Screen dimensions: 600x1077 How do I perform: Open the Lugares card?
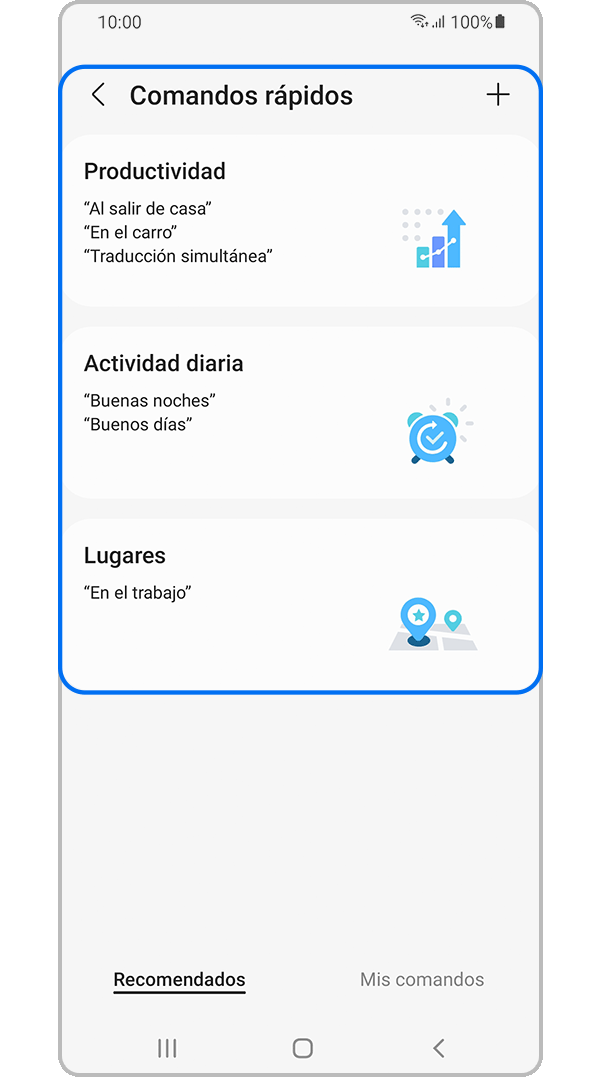[300, 604]
